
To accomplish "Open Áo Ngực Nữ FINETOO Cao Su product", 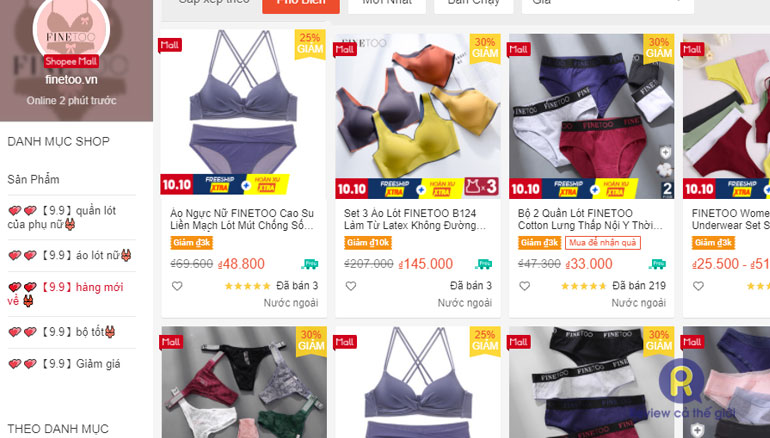I will tap(244, 219).
